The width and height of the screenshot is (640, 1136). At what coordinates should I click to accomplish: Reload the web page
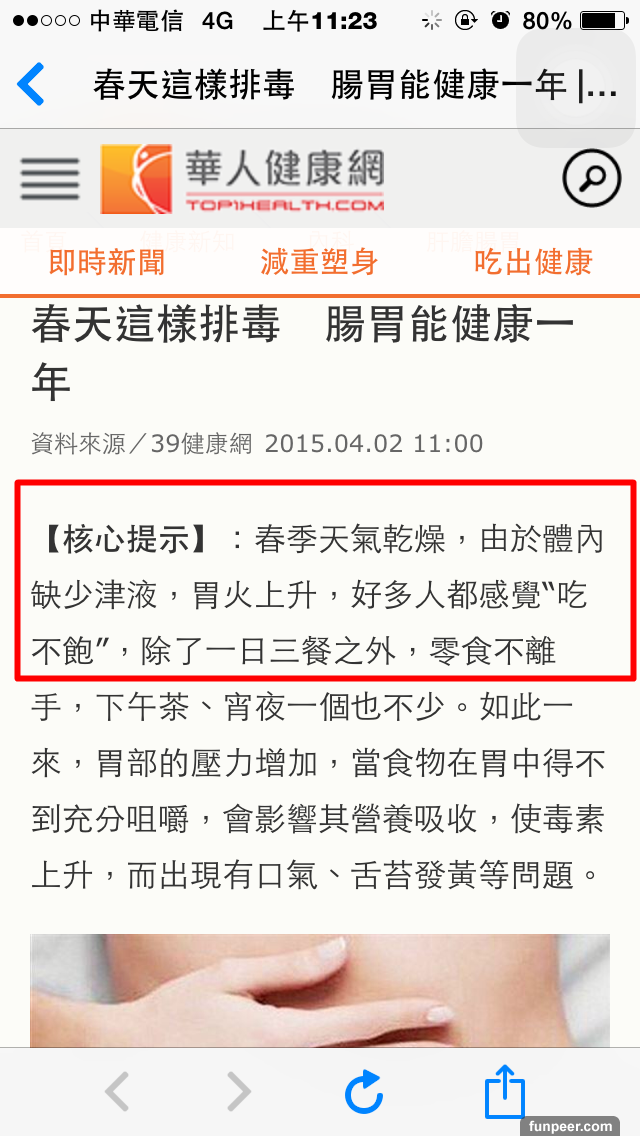(364, 1092)
